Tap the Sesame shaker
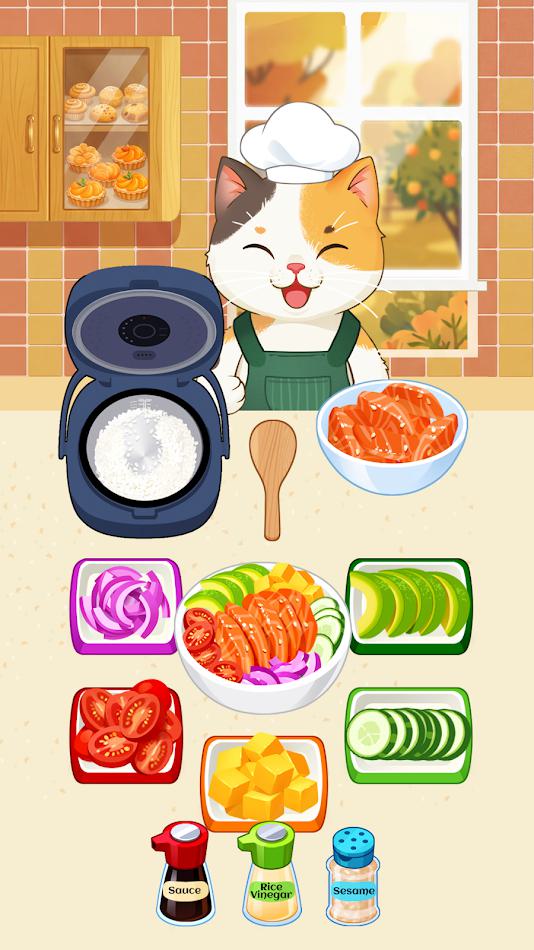The height and width of the screenshot is (950, 534). click(x=353, y=875)
